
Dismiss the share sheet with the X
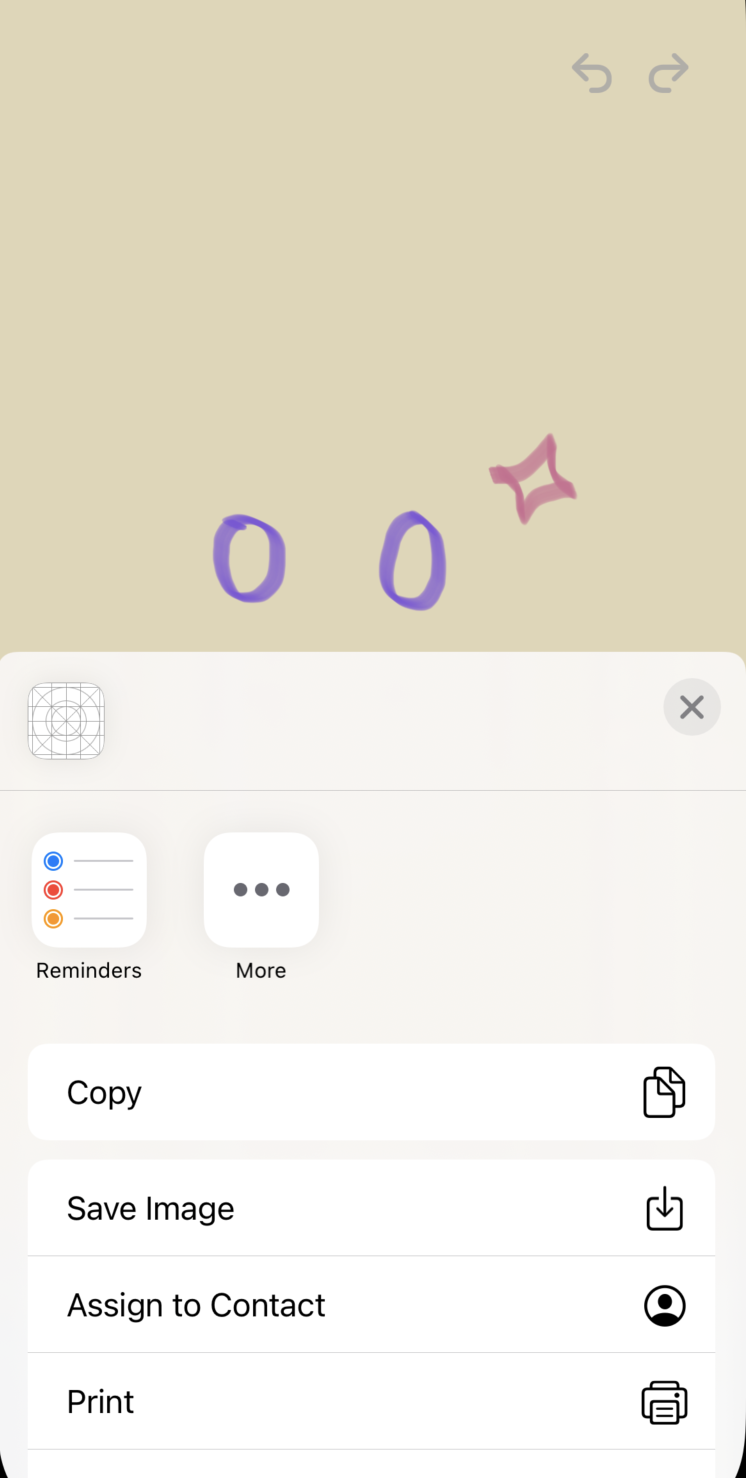pyautogui.click(x=691, y=707)
